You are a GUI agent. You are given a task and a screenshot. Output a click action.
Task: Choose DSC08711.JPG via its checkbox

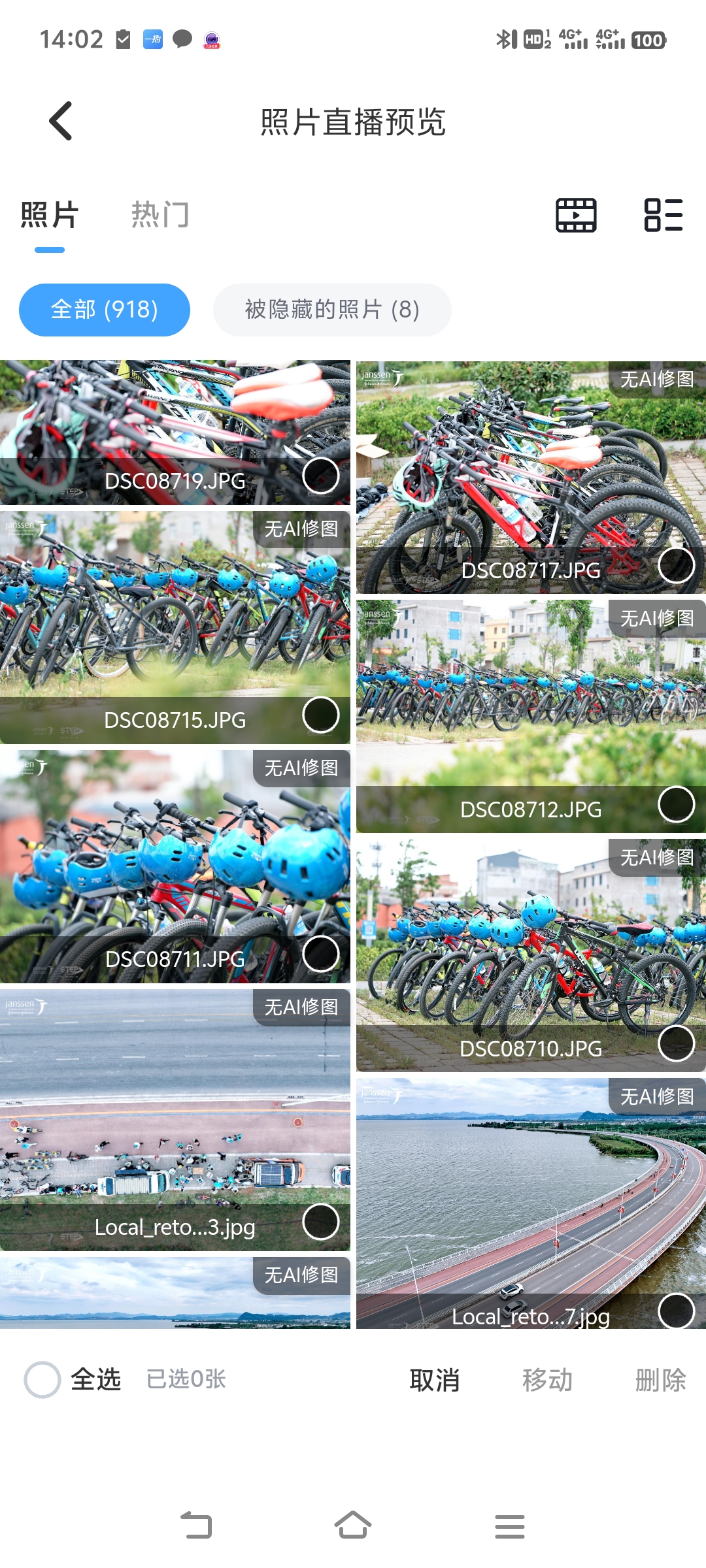[321, 954]
